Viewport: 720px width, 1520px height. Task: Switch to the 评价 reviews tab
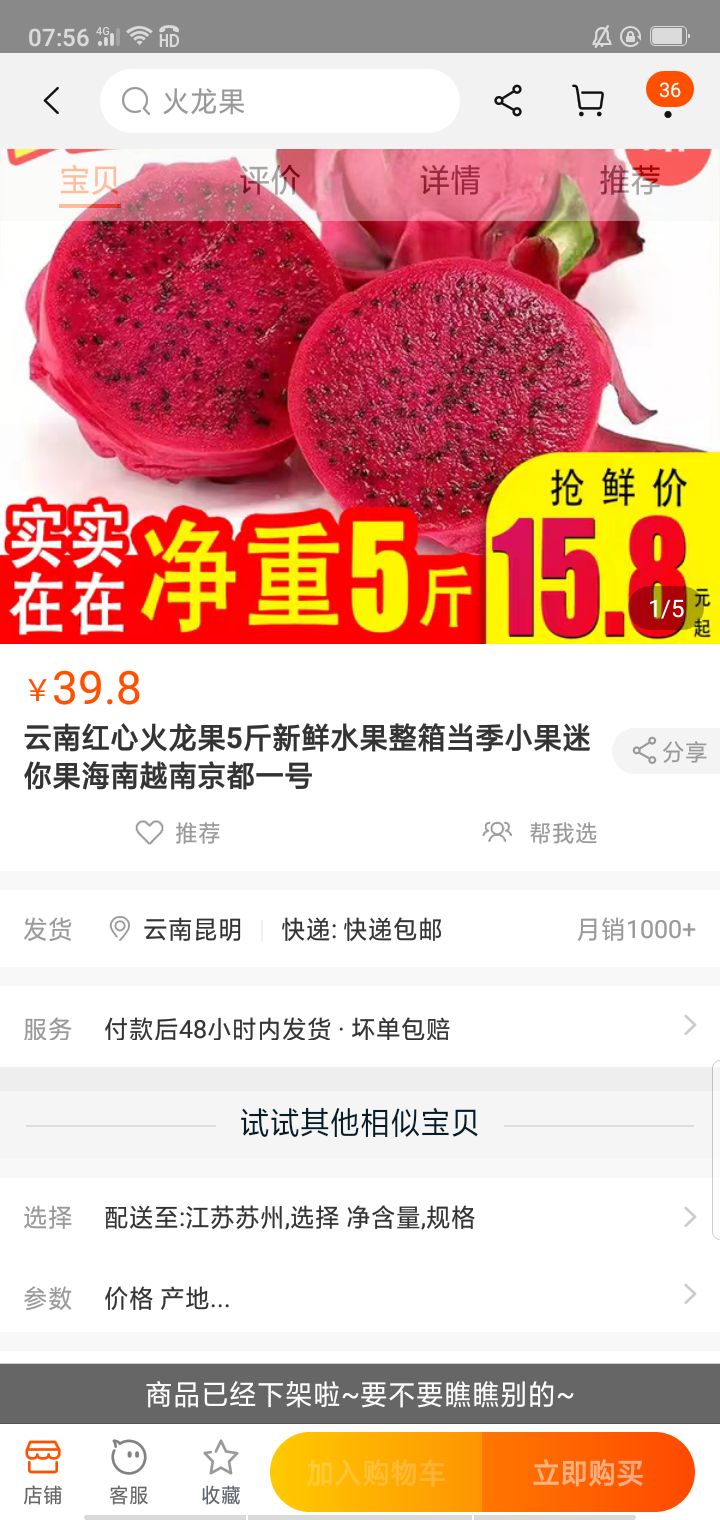270,181
